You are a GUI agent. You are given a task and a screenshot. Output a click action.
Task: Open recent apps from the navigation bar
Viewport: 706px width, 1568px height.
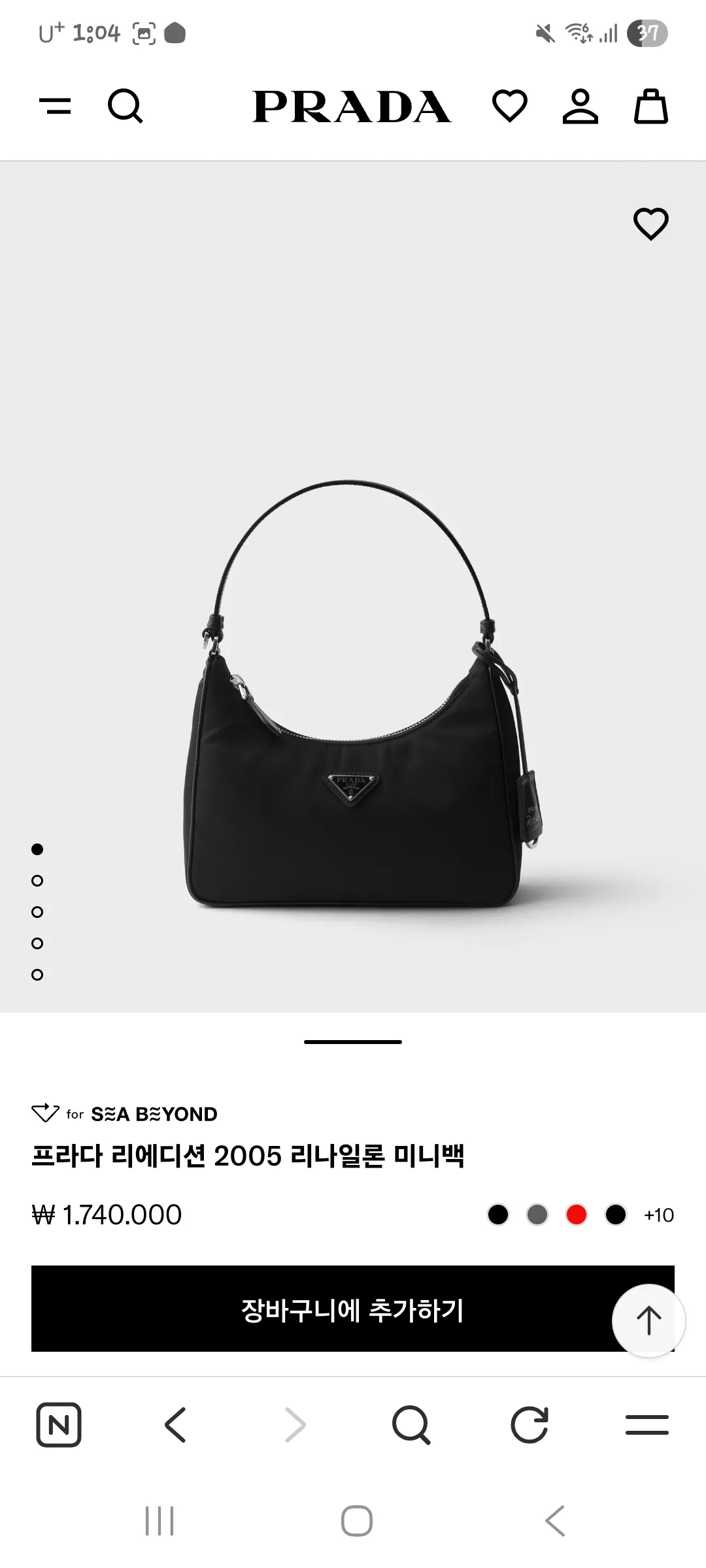pyautogui.click(x=160, y=1521)
